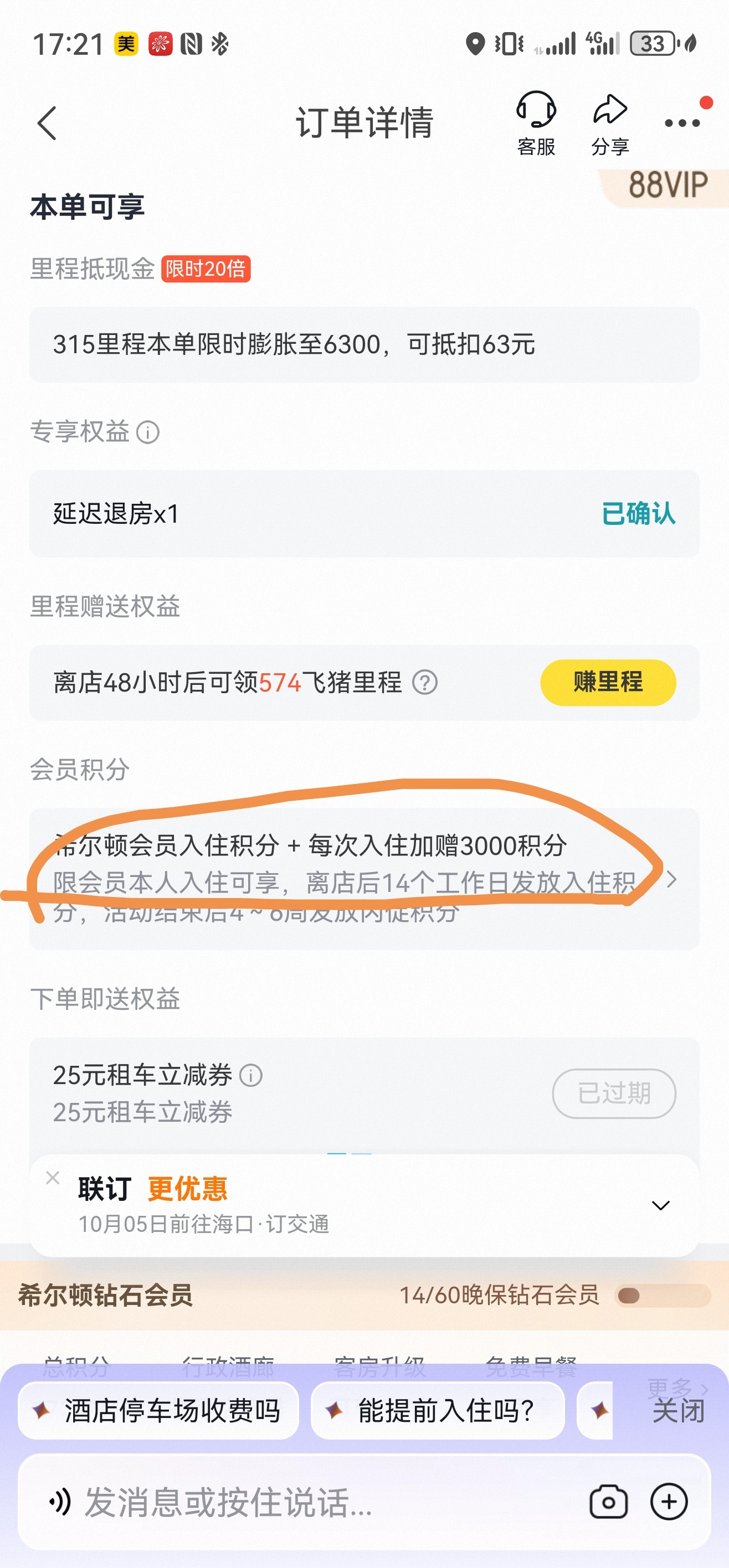
Task: Share this order via 分享
Action: click(x=610, y=124)
